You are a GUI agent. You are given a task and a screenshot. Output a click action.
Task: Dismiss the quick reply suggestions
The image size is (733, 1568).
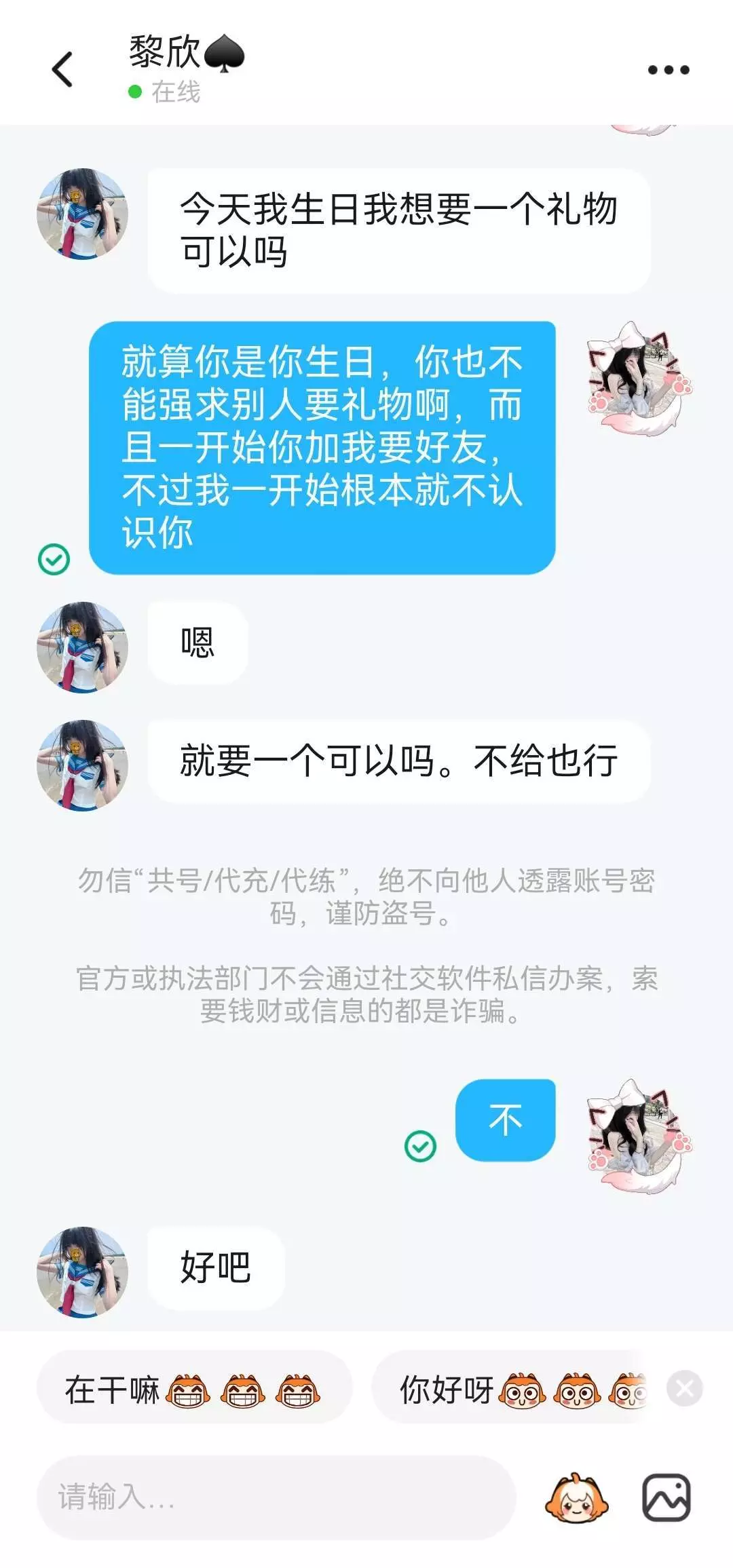pos(684,1389)
